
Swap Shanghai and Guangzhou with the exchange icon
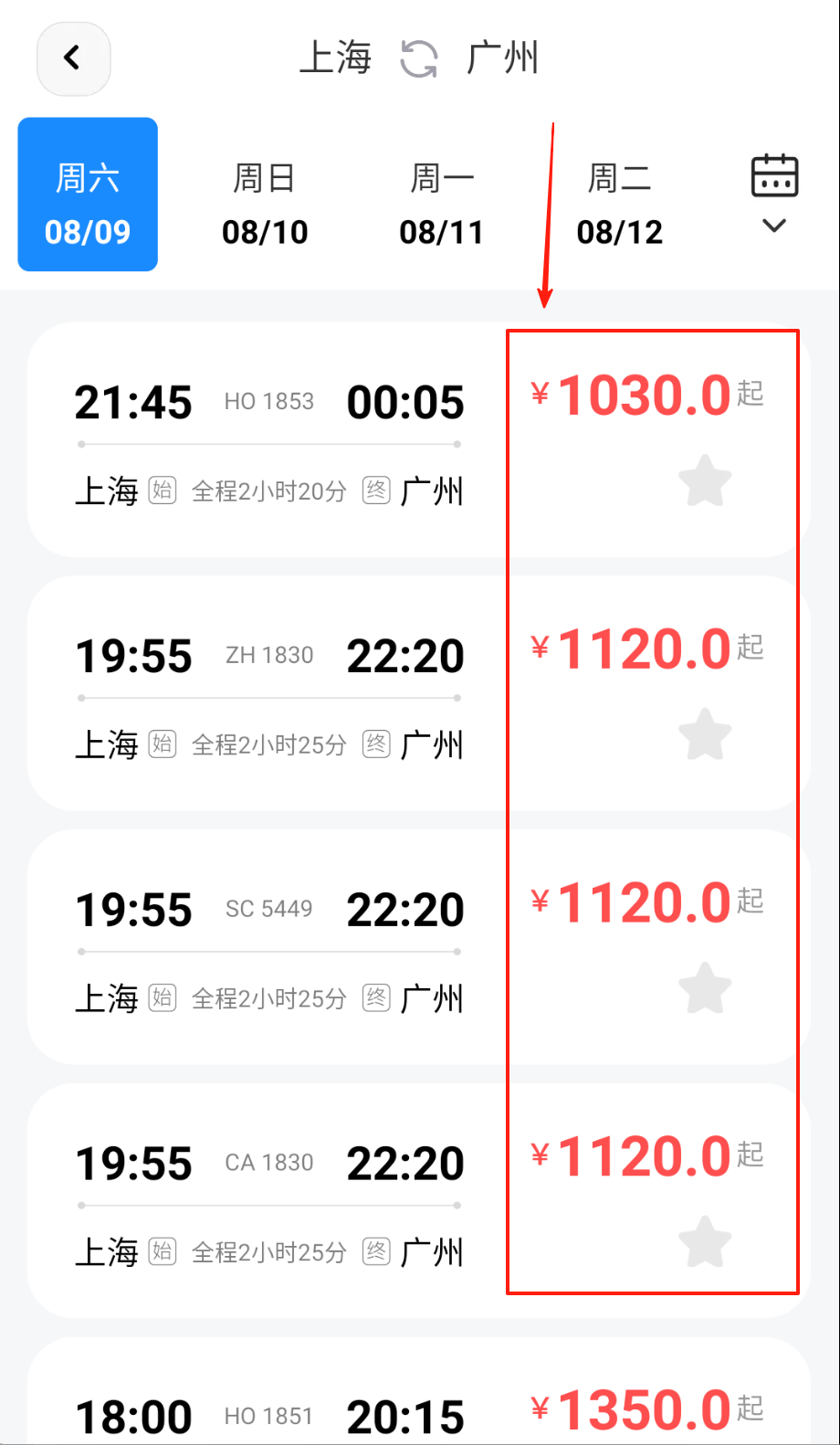click(419, 58)
